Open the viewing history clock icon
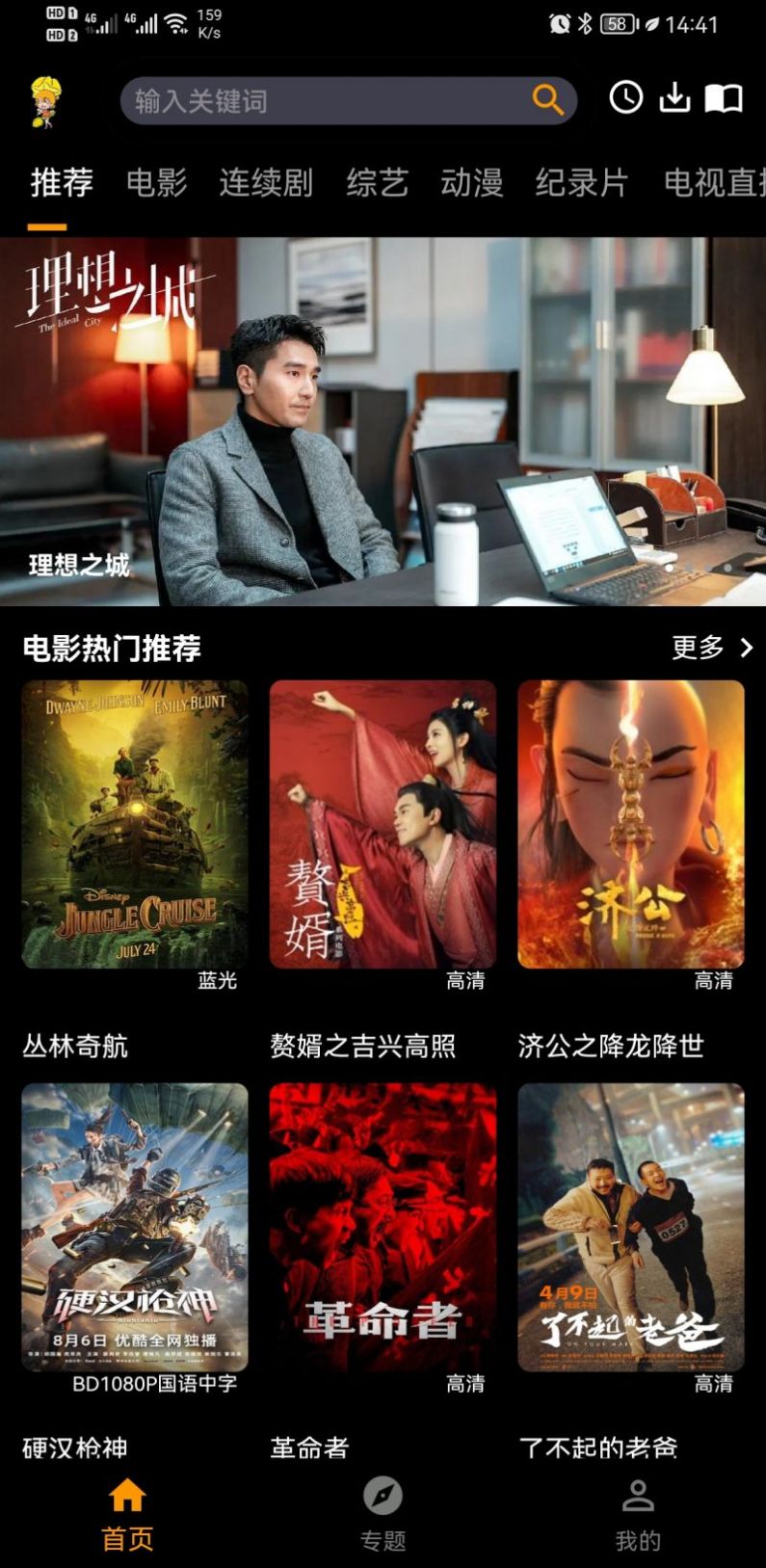 [x=626, y=98]
